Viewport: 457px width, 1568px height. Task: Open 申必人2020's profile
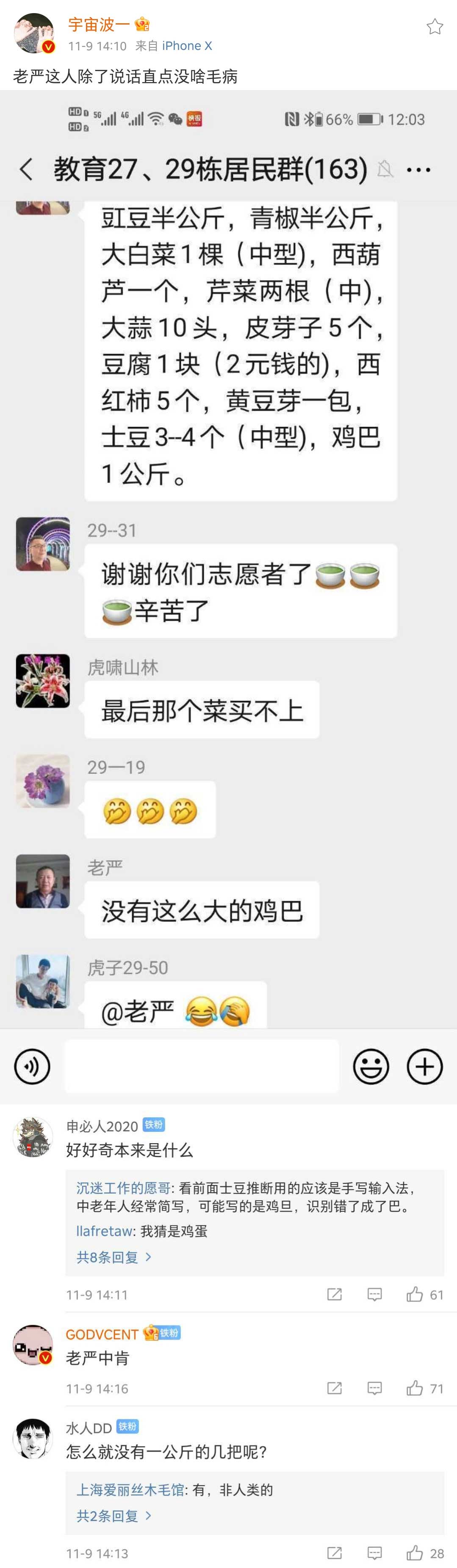point(102,1126)
